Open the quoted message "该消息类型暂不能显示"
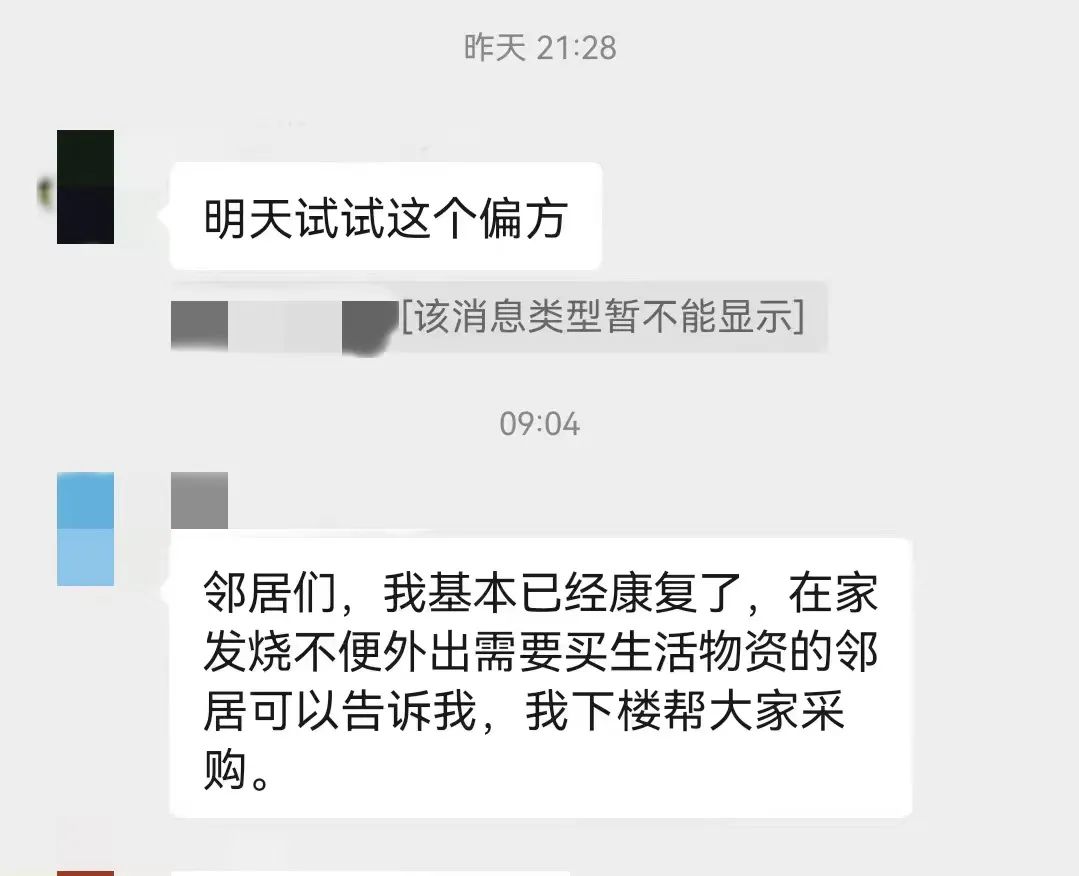The height and width of the screenshot is (876, 1079). point(600,318)
